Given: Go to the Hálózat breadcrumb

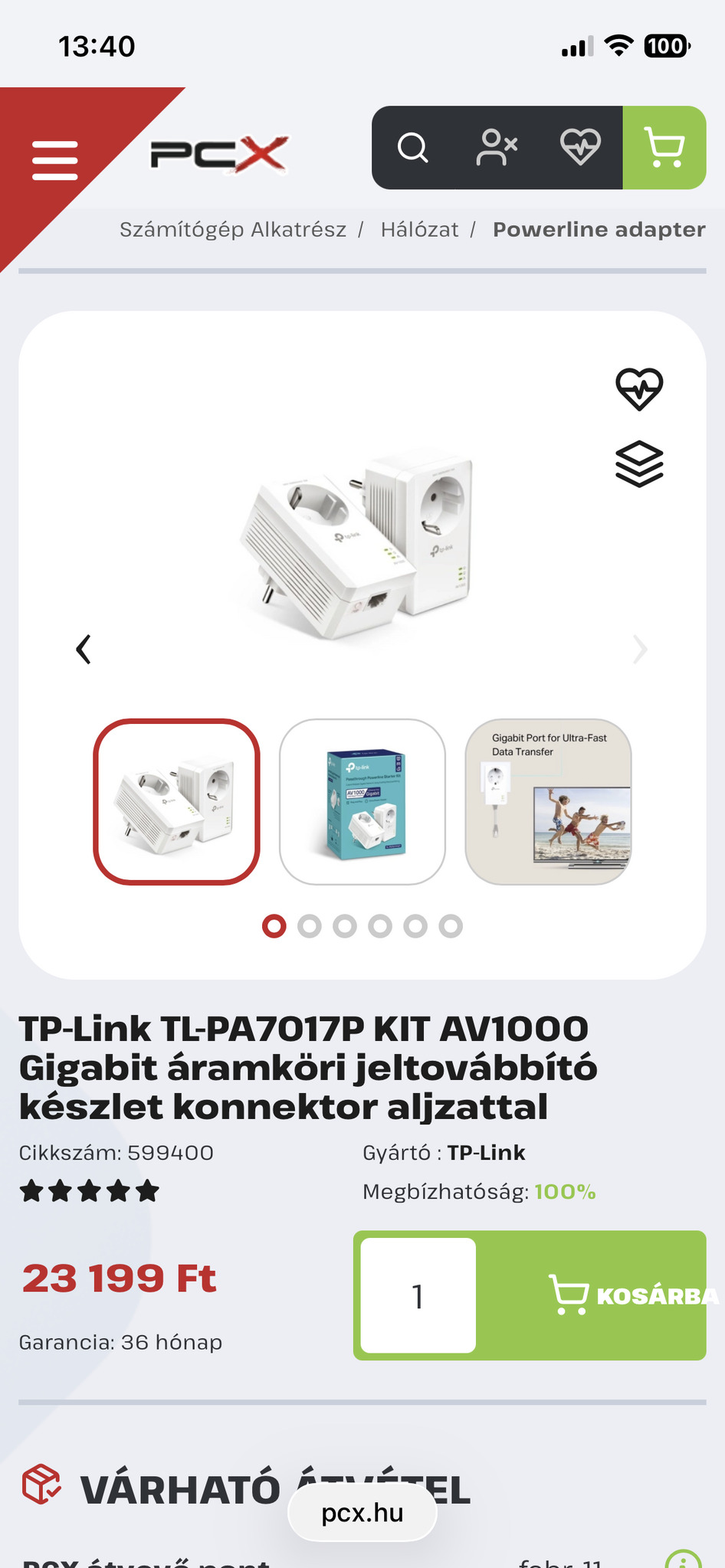Looking at the screenshot, I should pyautogui.click(x=419, y=230).
